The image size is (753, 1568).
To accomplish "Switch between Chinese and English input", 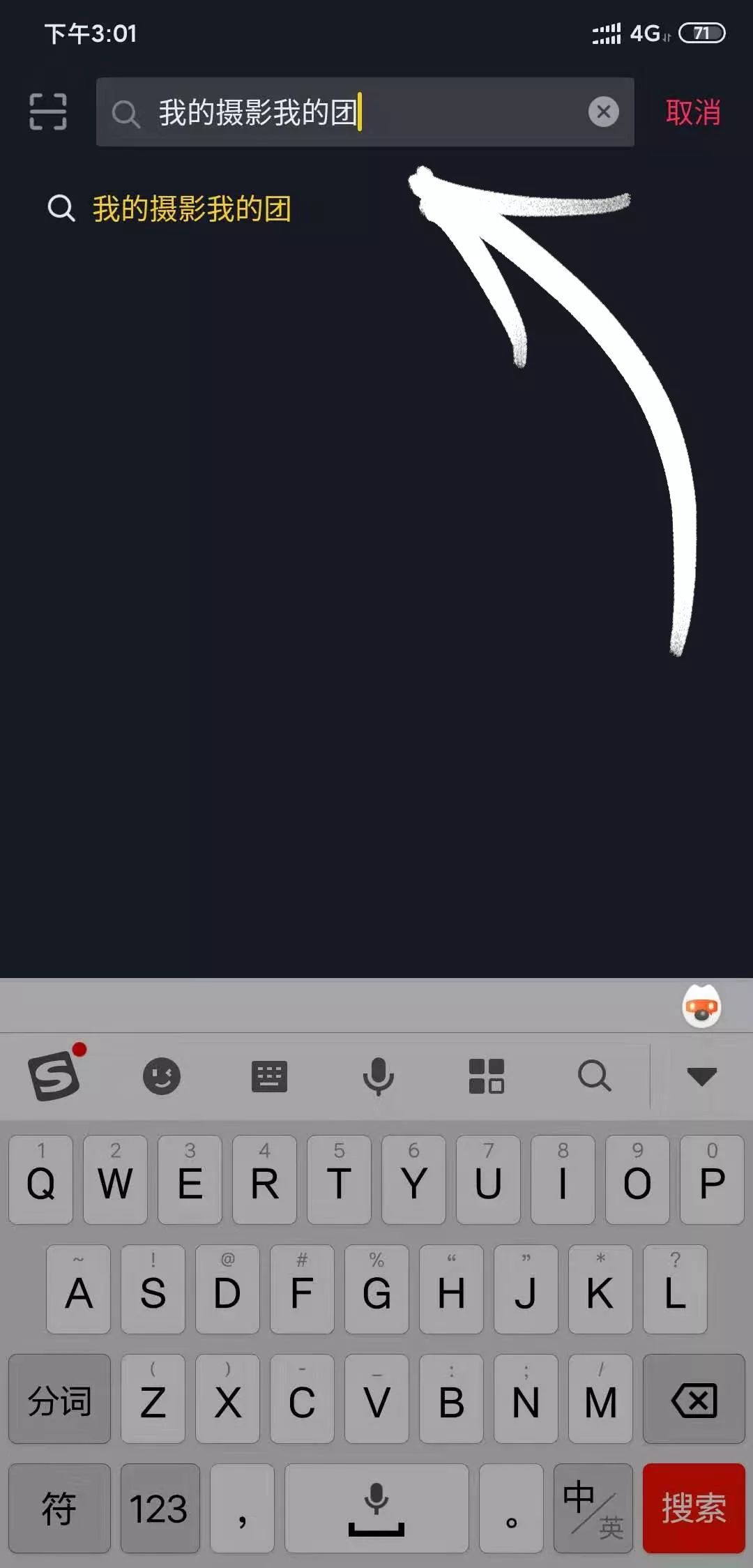I will point(593,1508).
